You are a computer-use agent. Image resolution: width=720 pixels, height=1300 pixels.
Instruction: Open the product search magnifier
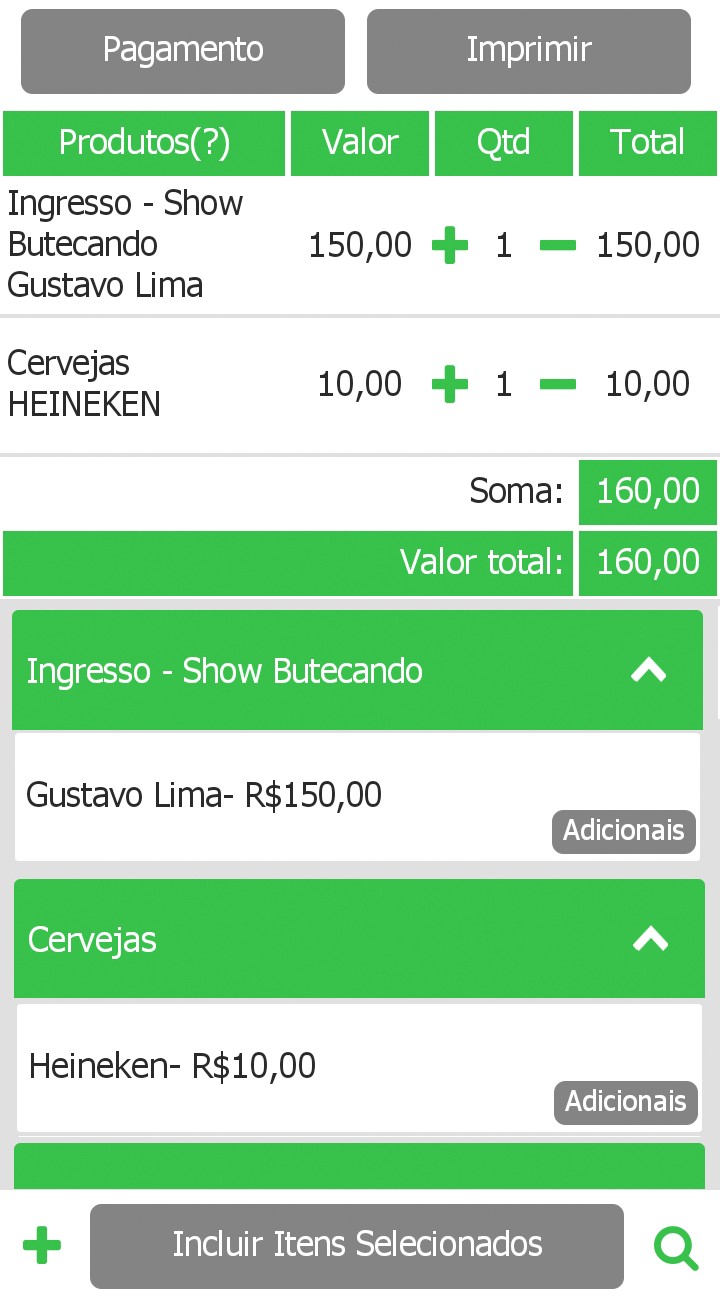(676, 1248)
